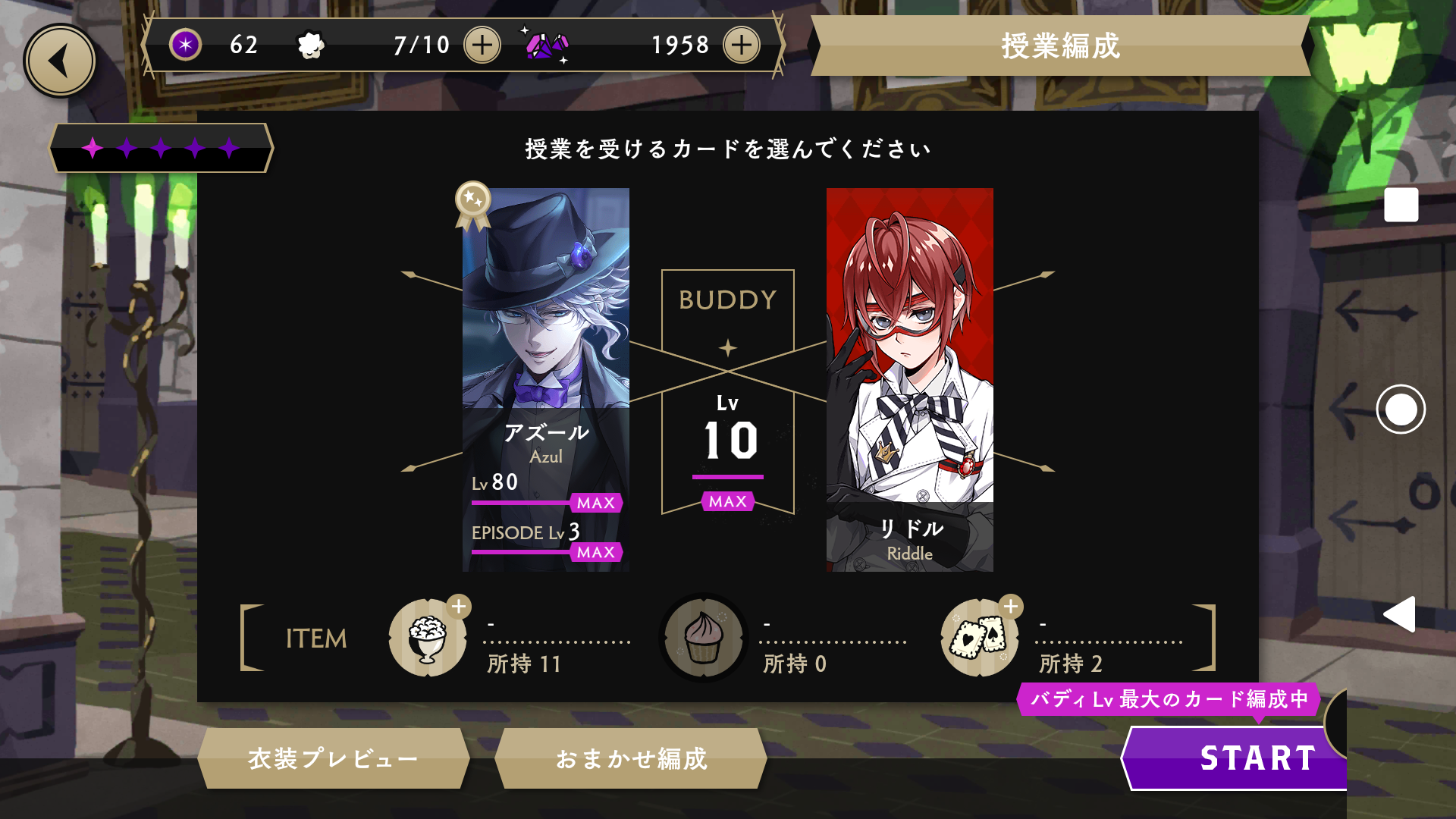Screen dimensions: 1456x819
Task: Tap the system home circle button
Action: coord(1400,409)
